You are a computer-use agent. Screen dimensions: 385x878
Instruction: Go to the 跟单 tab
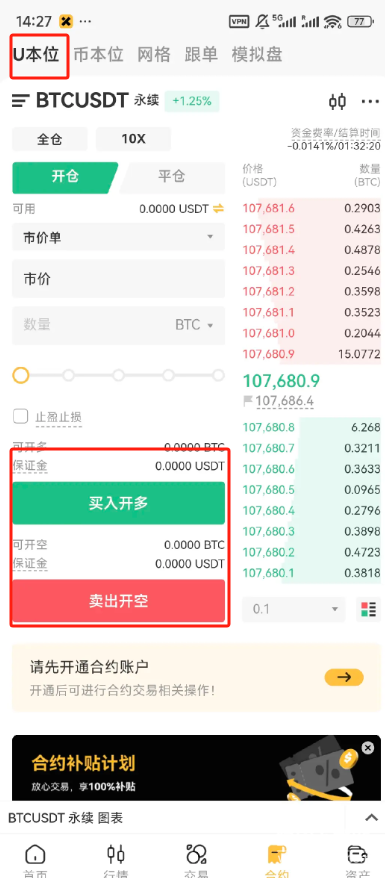(201, 54)
